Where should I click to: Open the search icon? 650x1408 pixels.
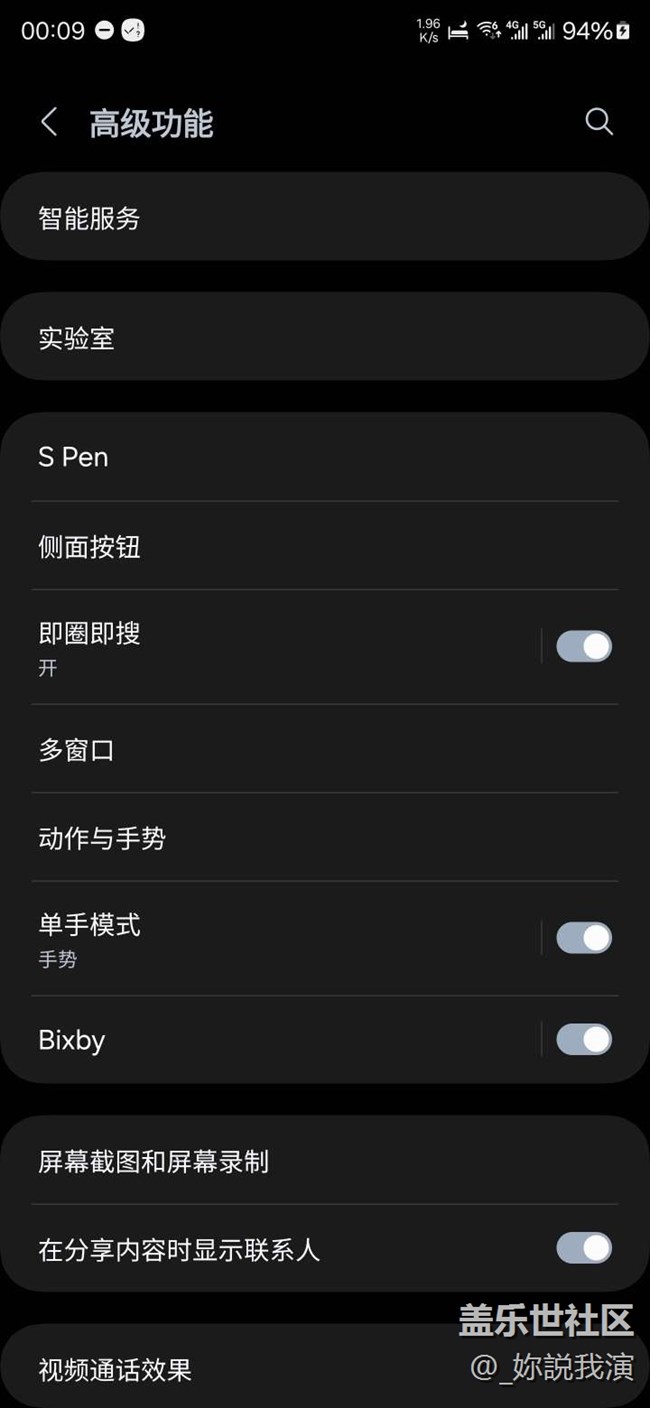[x=598, y=122]
